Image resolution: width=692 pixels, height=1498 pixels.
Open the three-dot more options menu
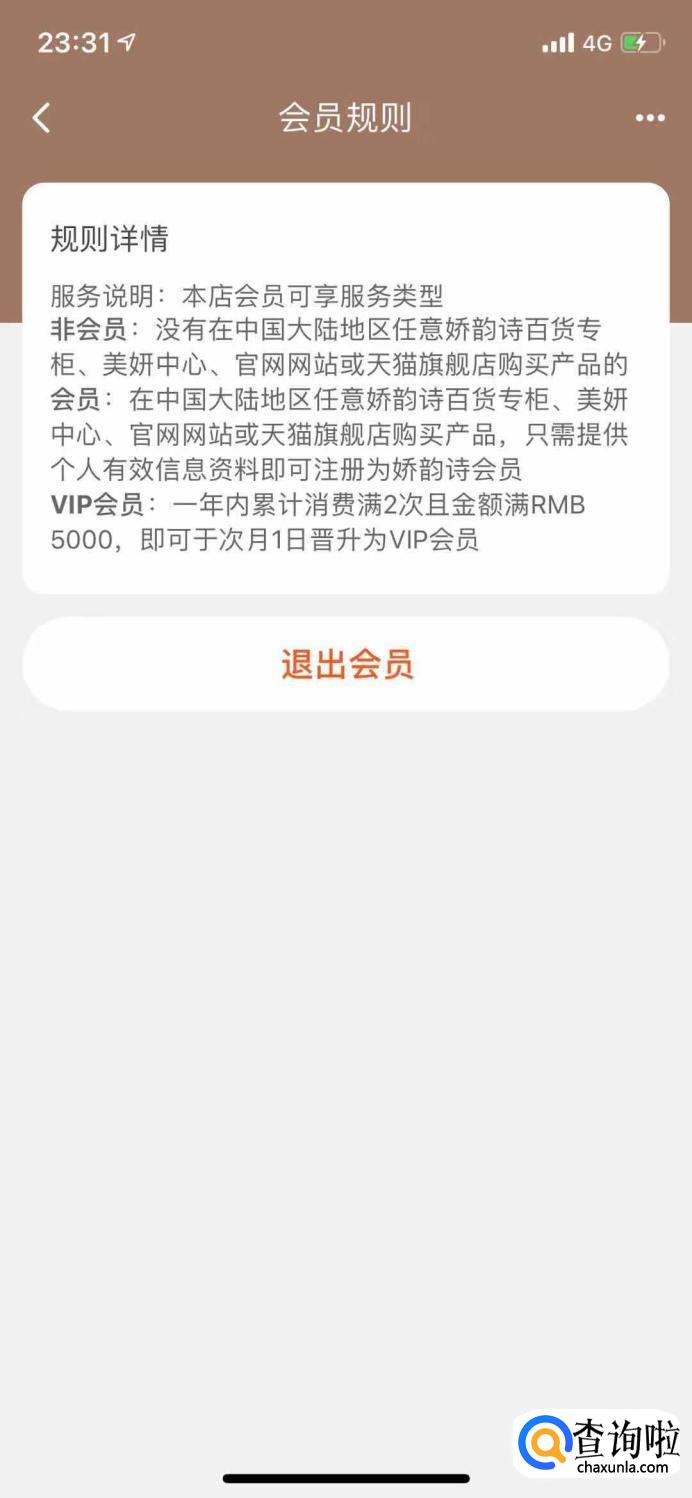pos(650,118)
